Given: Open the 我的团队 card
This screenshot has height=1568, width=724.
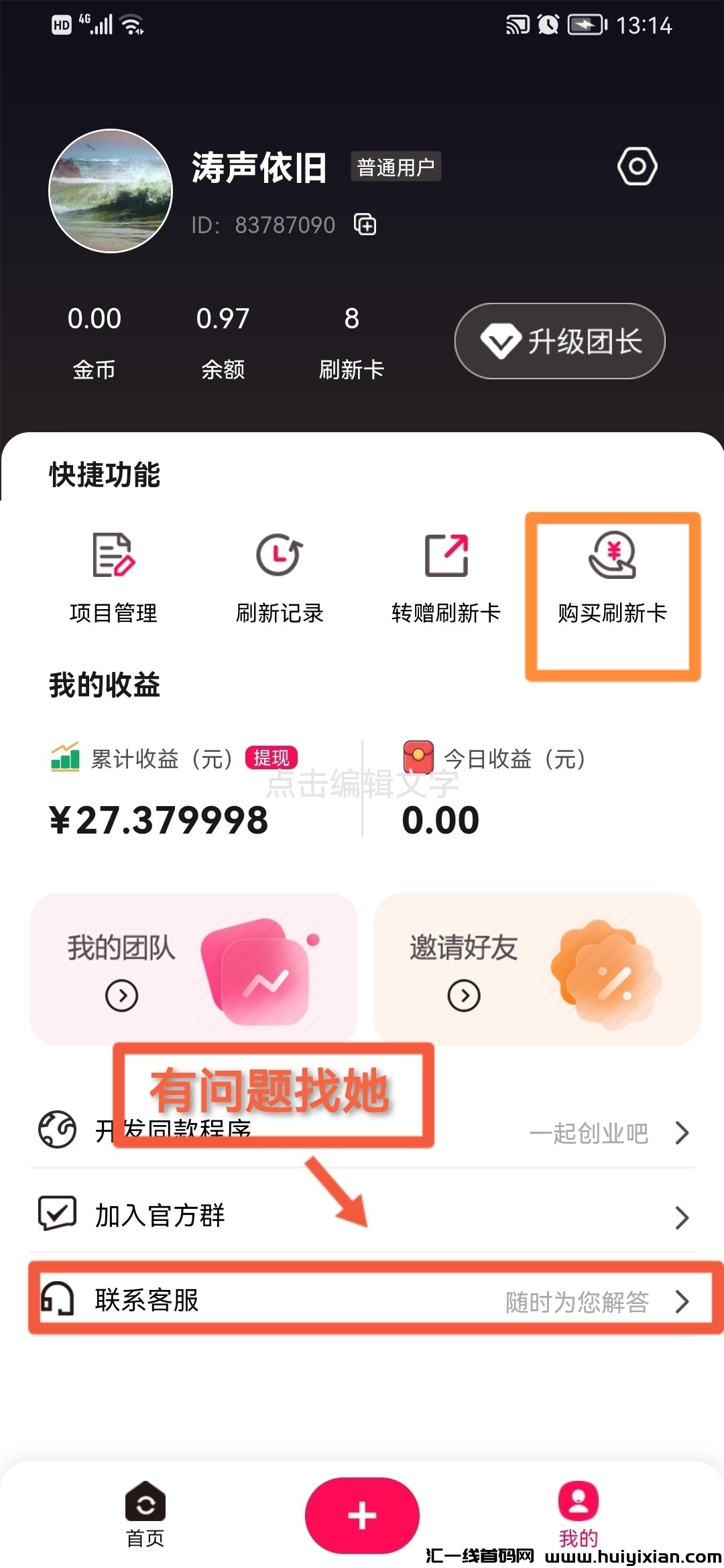Looking at the screenshot, I should (x=194, y=969).
